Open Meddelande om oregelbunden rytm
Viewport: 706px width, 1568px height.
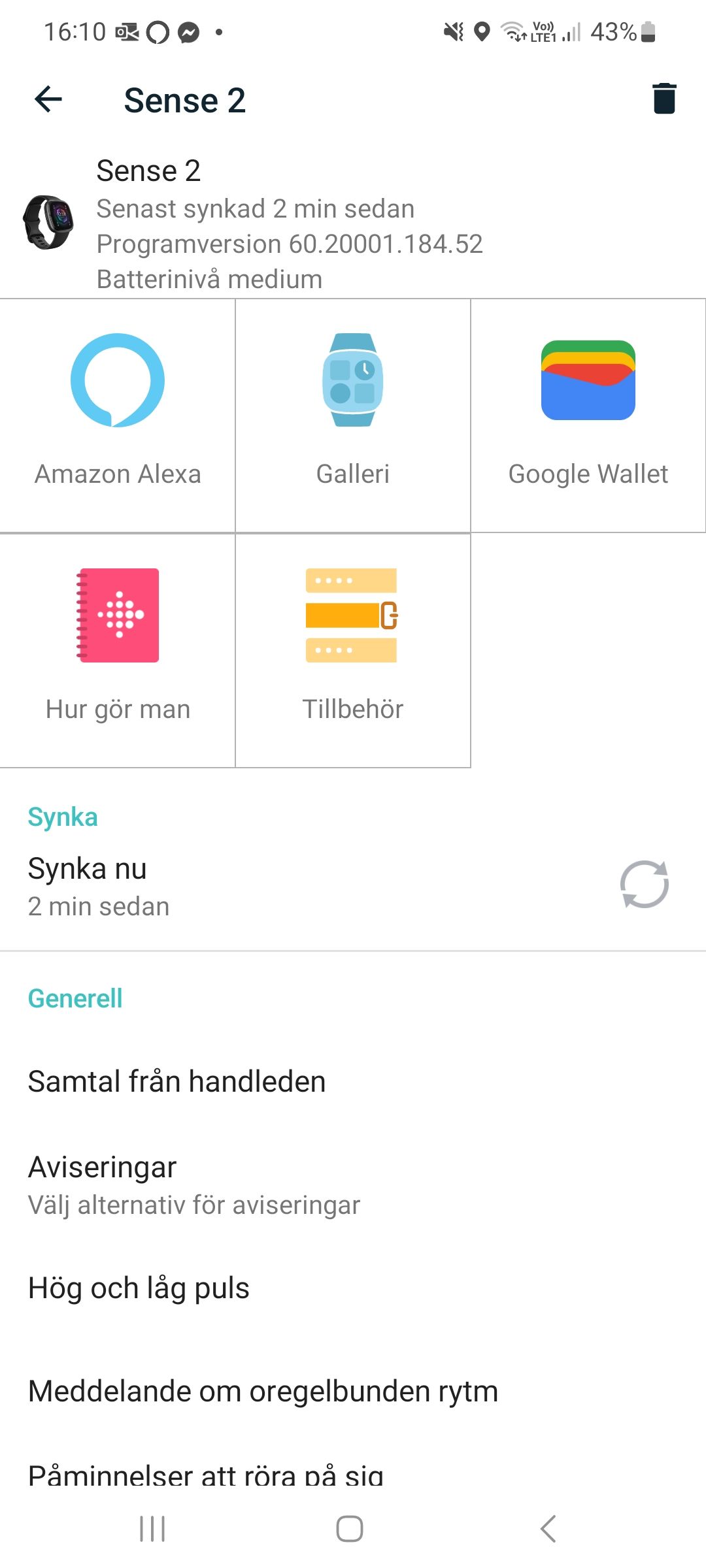click(262, 1391)
